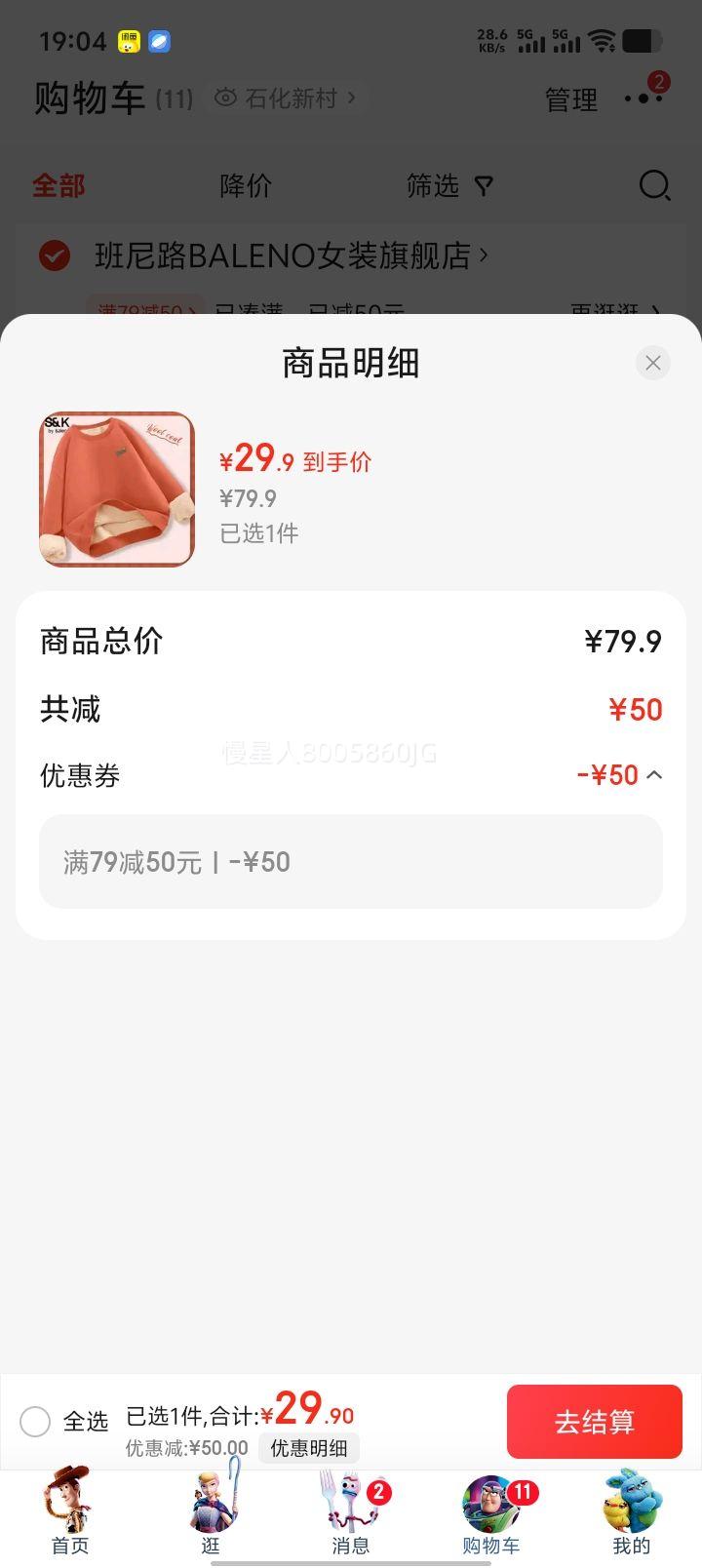Viewport: 702px width, 1568px height.
Task: Open the 我的 profile tab
Action: (x=631, y=1512)
